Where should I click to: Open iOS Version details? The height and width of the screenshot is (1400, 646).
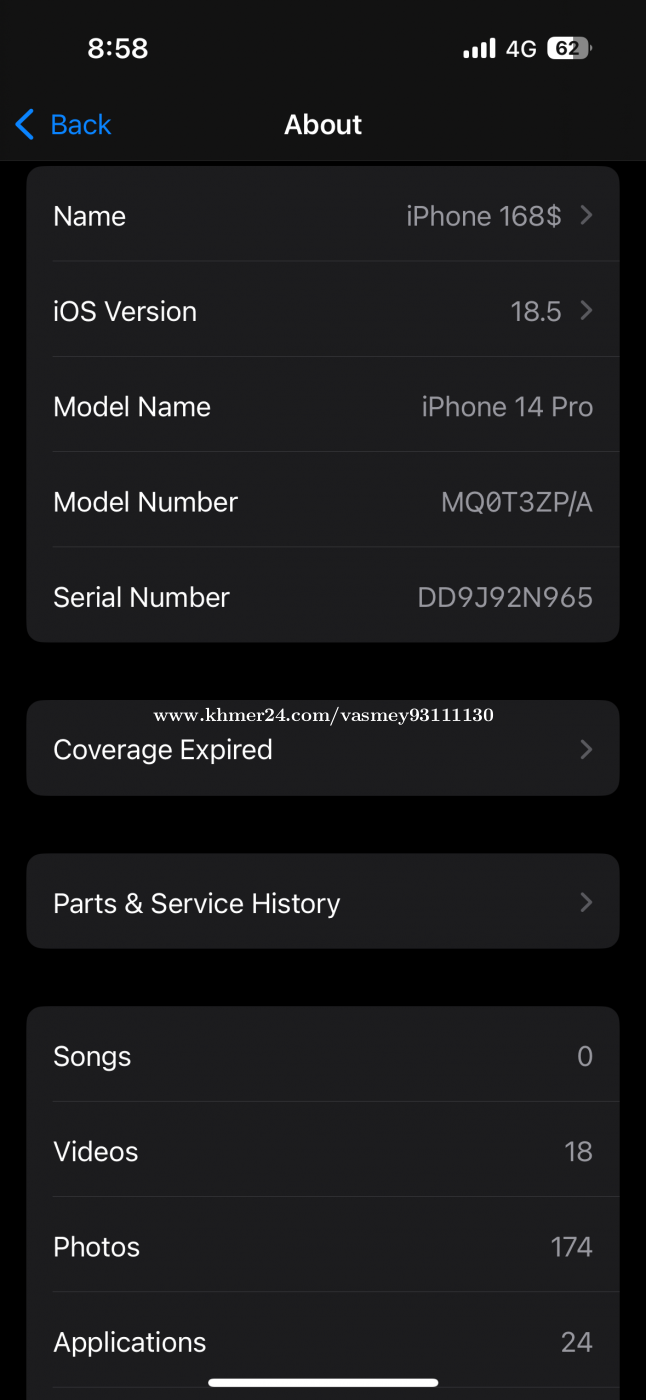323,310
